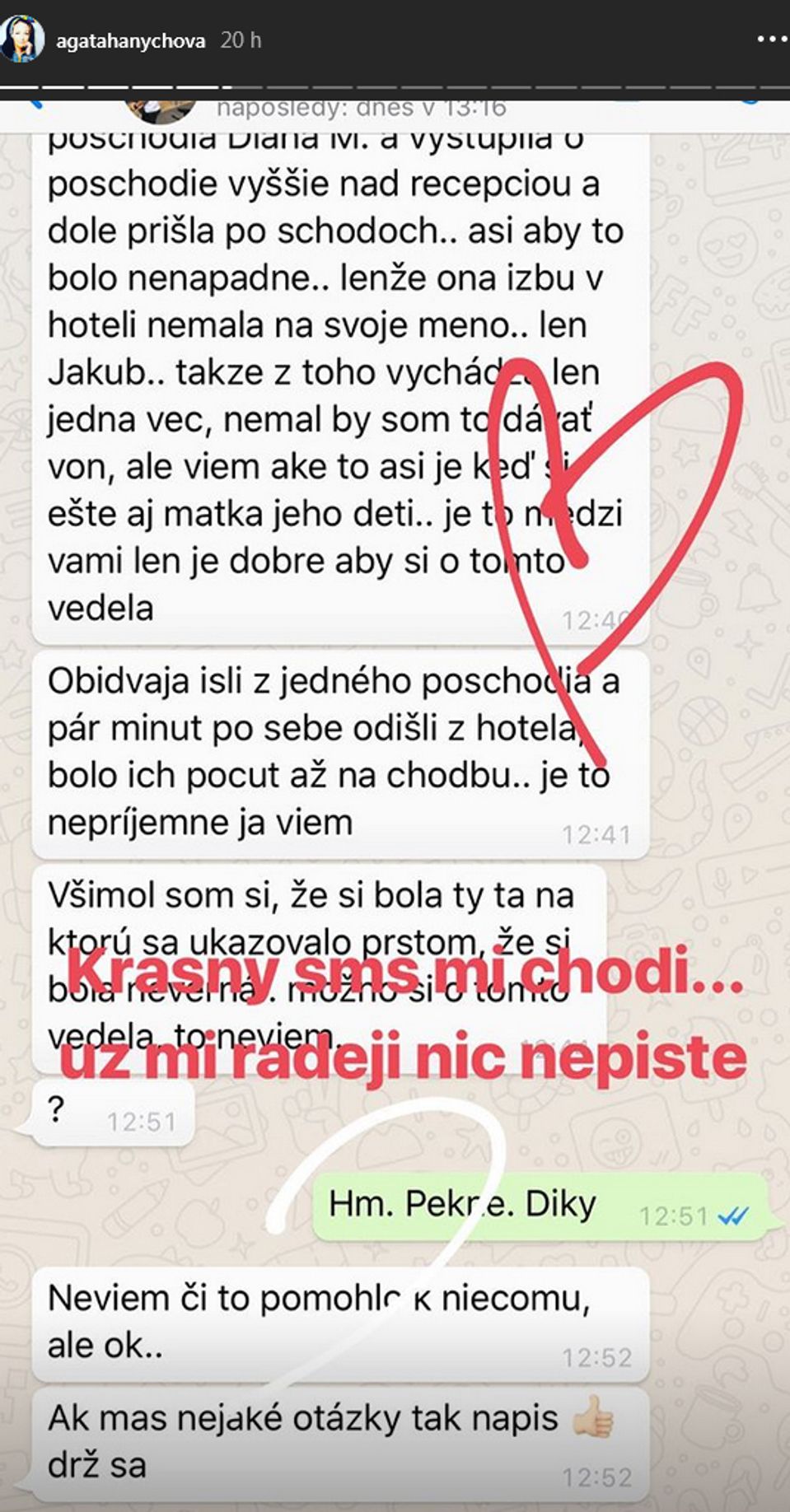Viewport: 790px width, 1512px height.
Task: Open the story overflow menu
Action: (771, 39)
